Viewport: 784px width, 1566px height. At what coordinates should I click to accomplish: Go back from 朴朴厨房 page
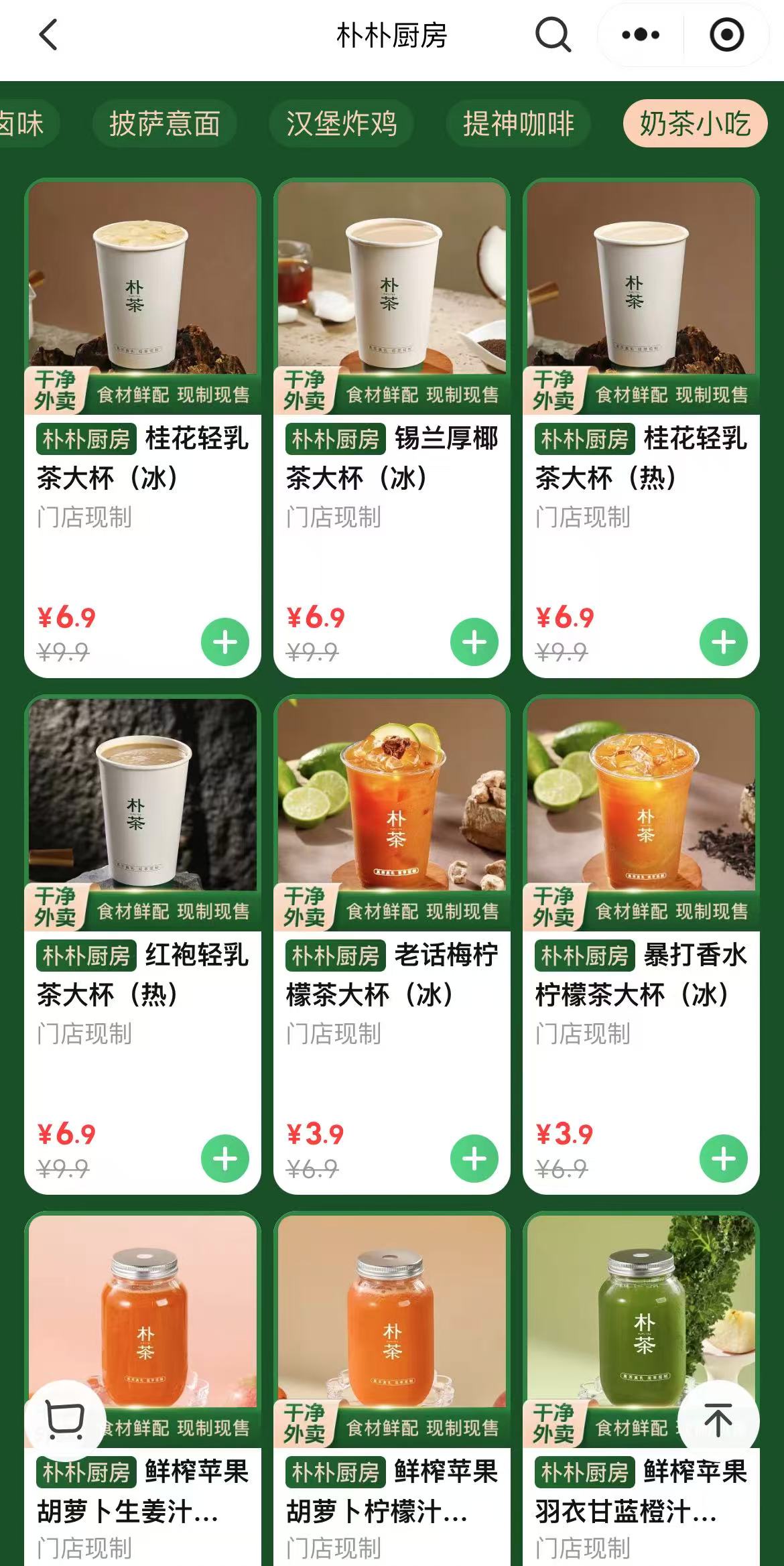(48, 35)
